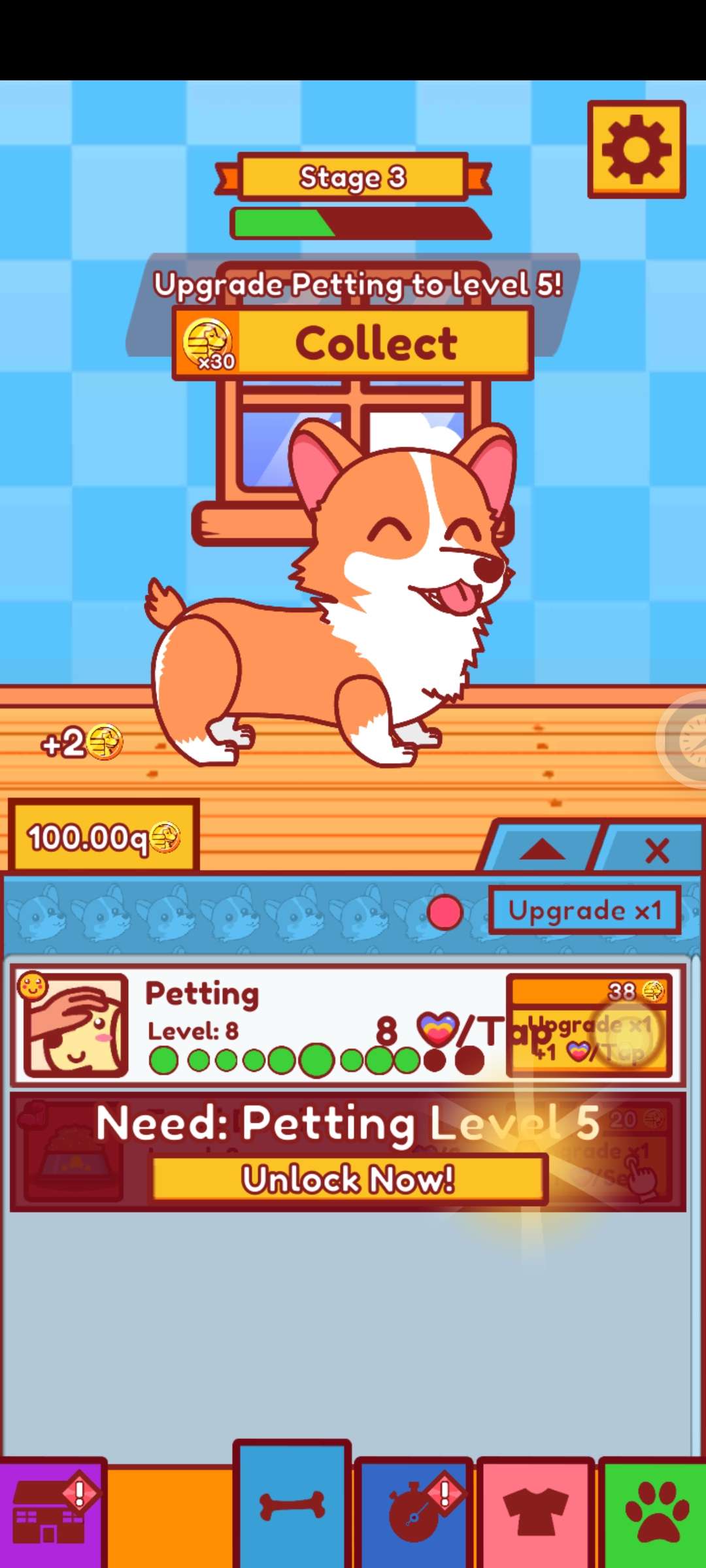The image size is (706, 1568).
Task: Open the purple house tab
Action: pos(51,1513)
